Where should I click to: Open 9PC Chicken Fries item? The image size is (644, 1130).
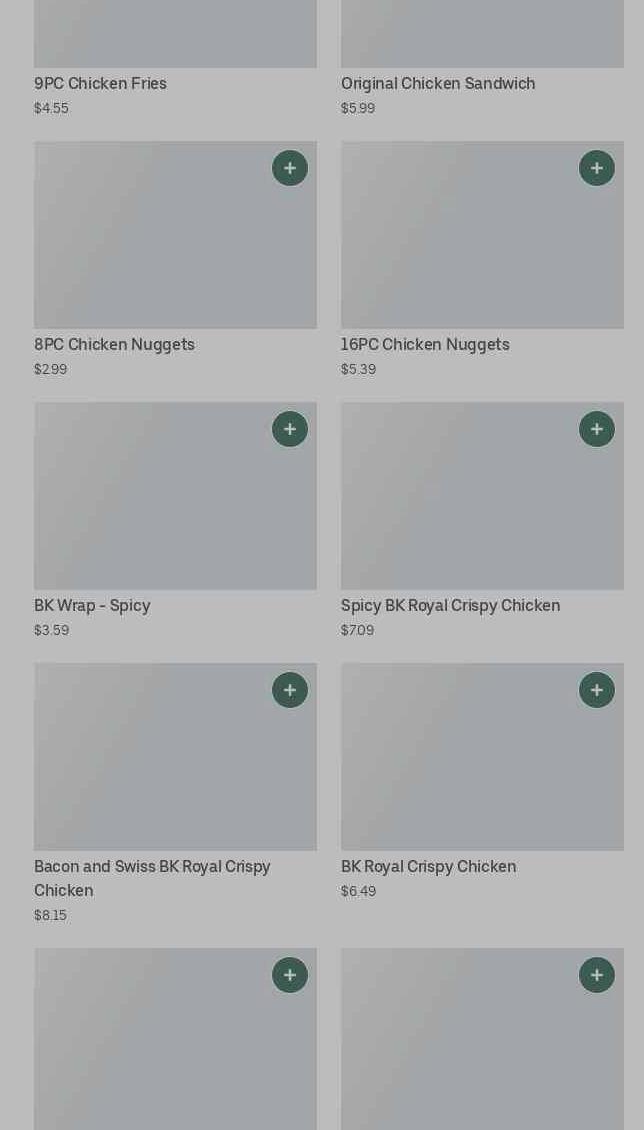[x=100, y=84]
